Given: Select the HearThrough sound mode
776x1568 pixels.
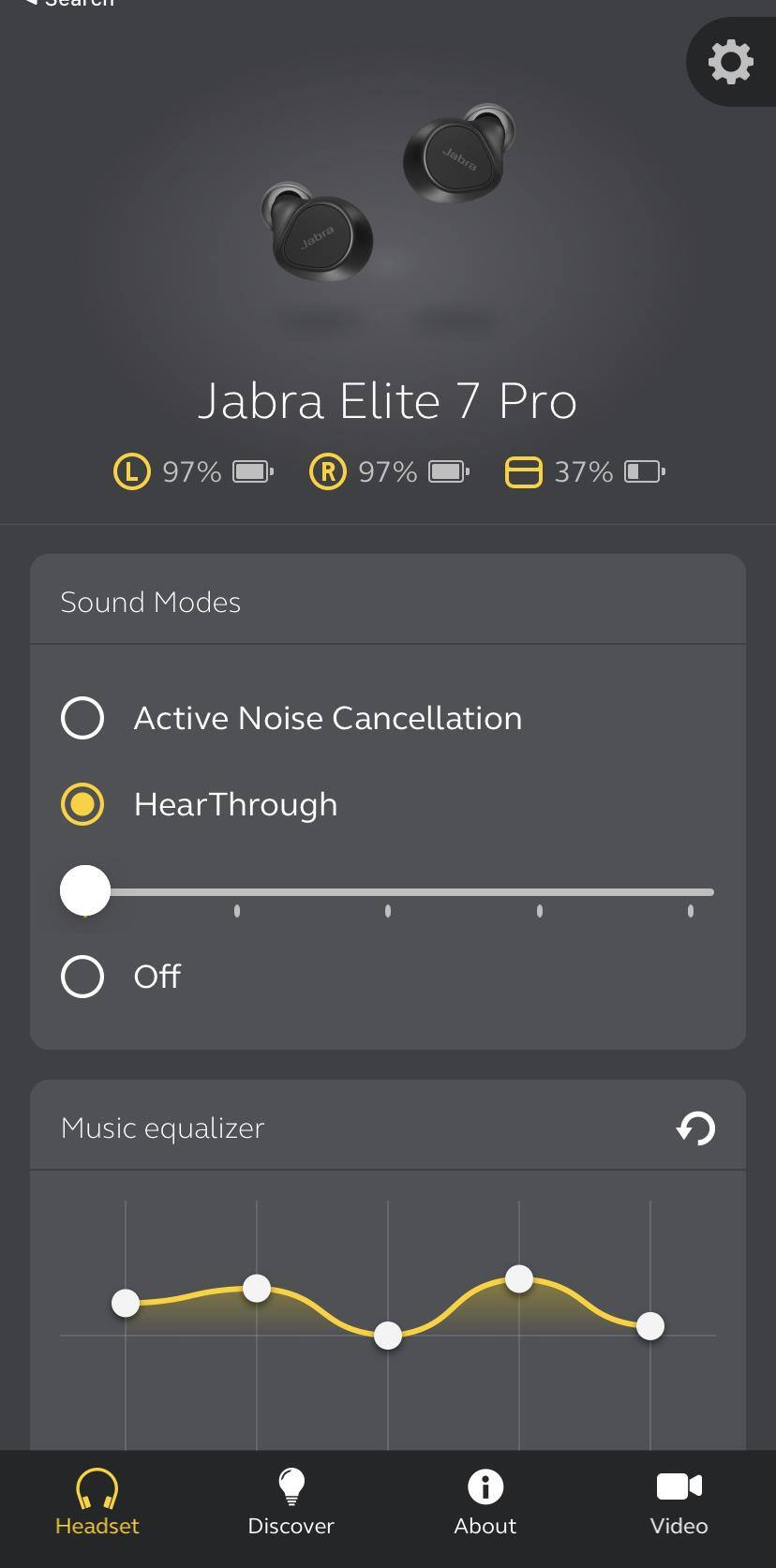Looking at the screenshot, I should (x=82, y=804).
